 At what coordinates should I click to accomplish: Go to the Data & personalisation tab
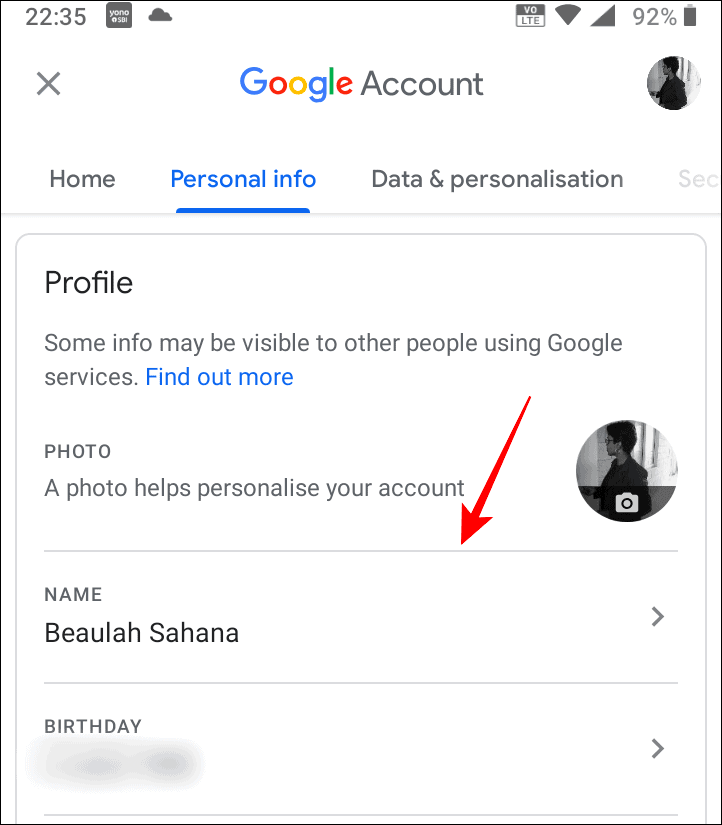pyautogui.click(x=497, y=179)
